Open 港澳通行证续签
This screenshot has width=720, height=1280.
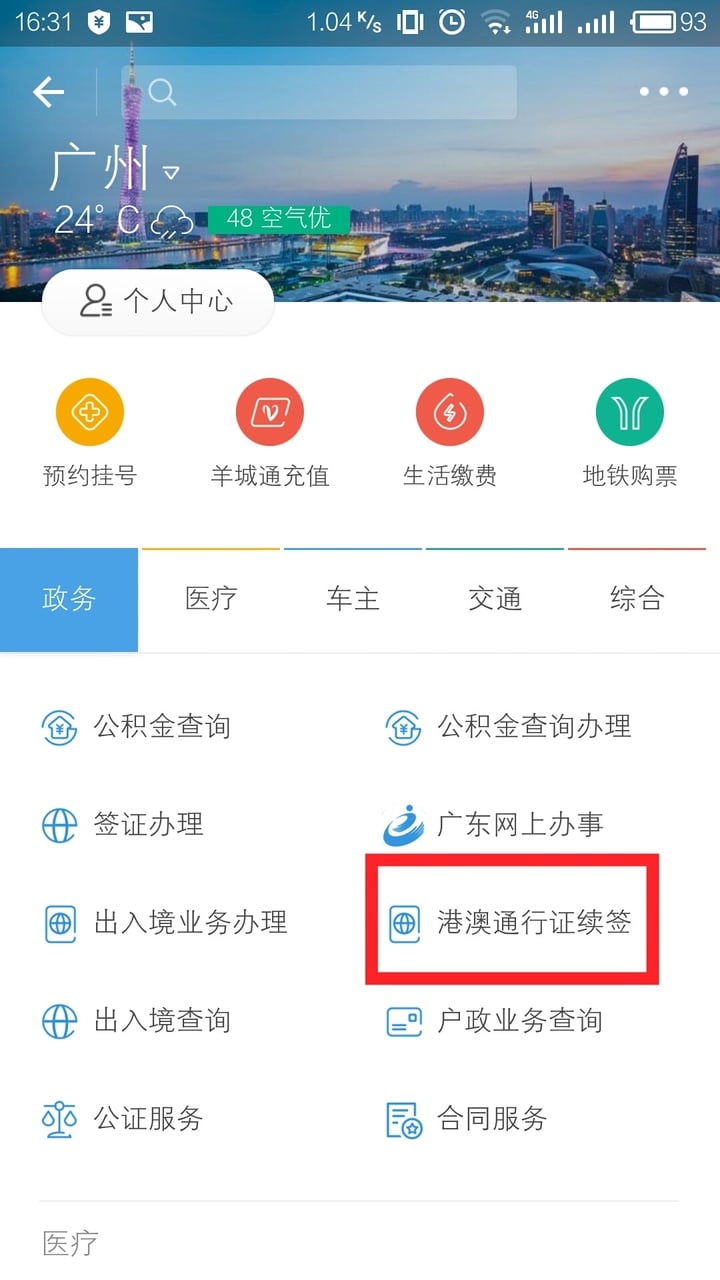pos(511,922)
